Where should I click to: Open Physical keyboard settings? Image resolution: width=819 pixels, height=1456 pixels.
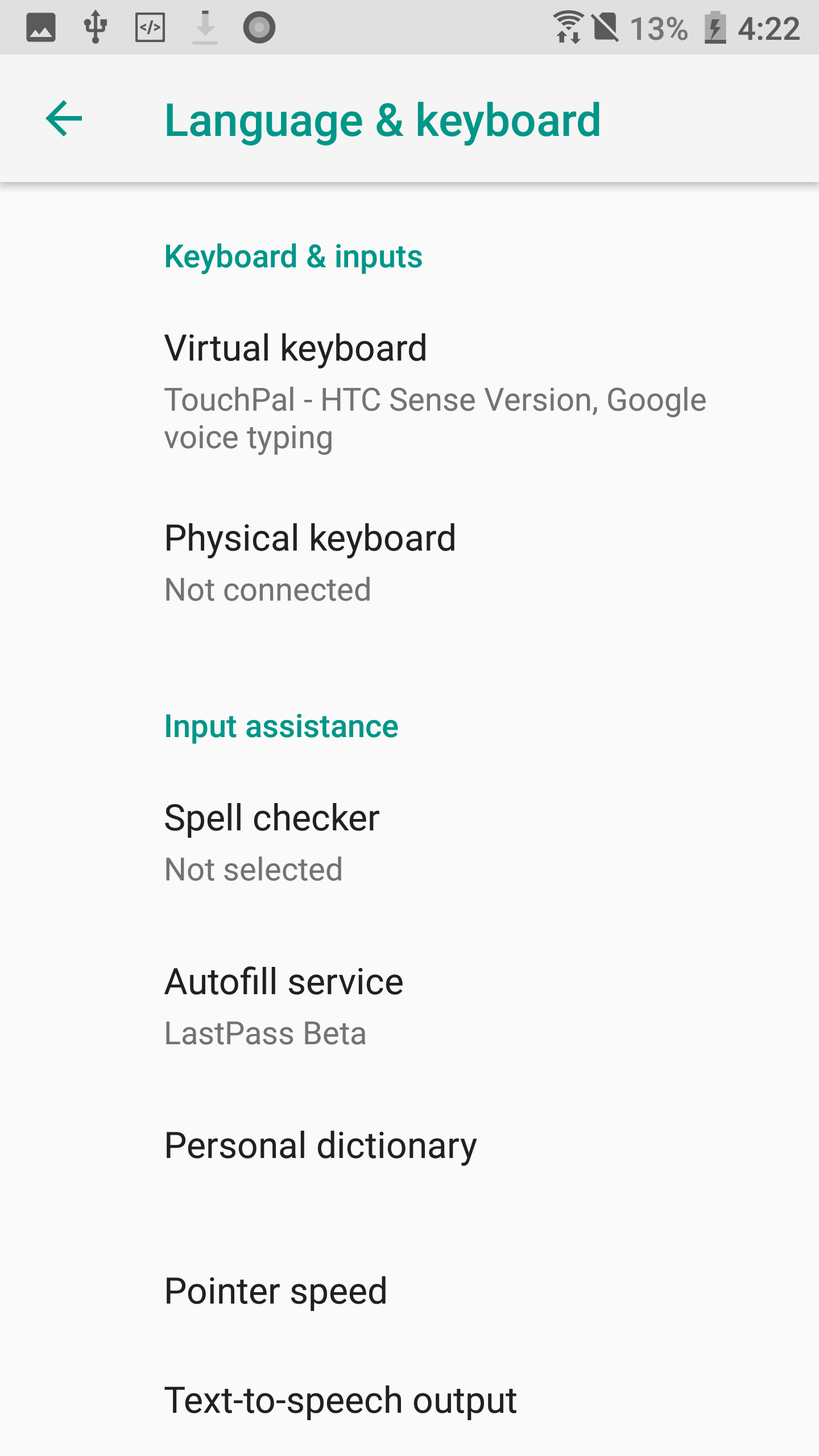(x=409, y=562)
